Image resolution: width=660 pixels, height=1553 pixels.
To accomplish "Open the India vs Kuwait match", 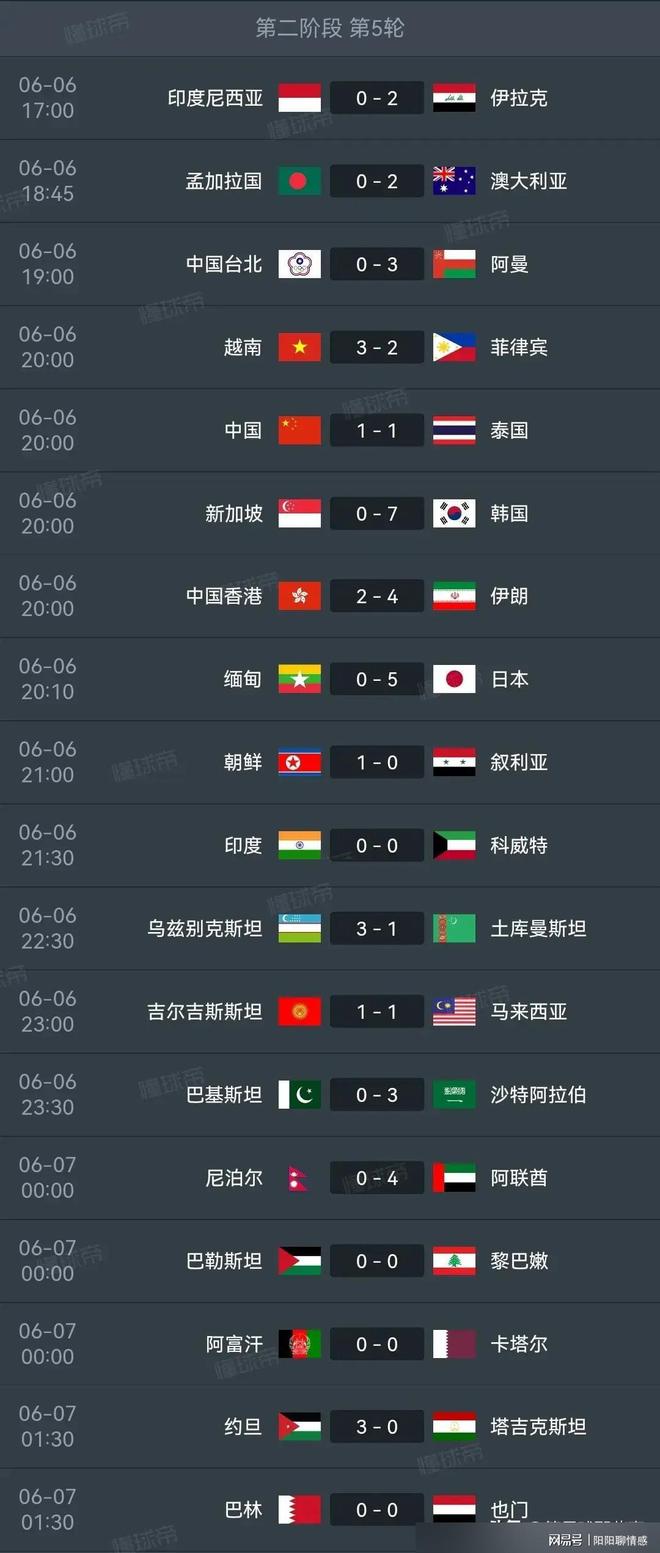I will click(377, 845).
